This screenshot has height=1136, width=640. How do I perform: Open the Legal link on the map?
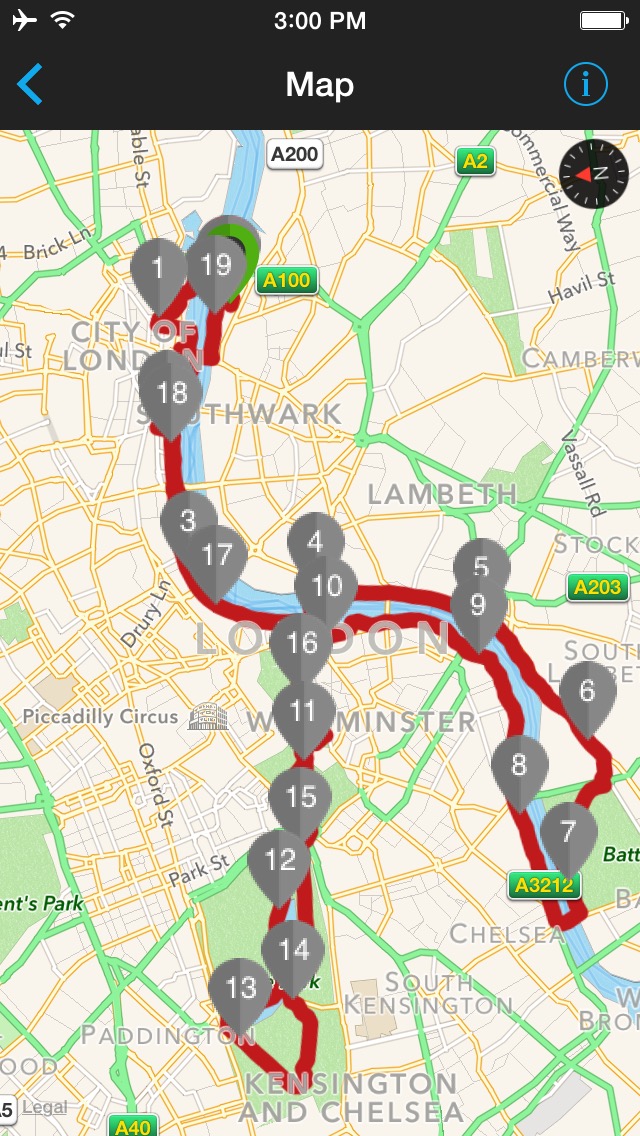[44, 1107]
